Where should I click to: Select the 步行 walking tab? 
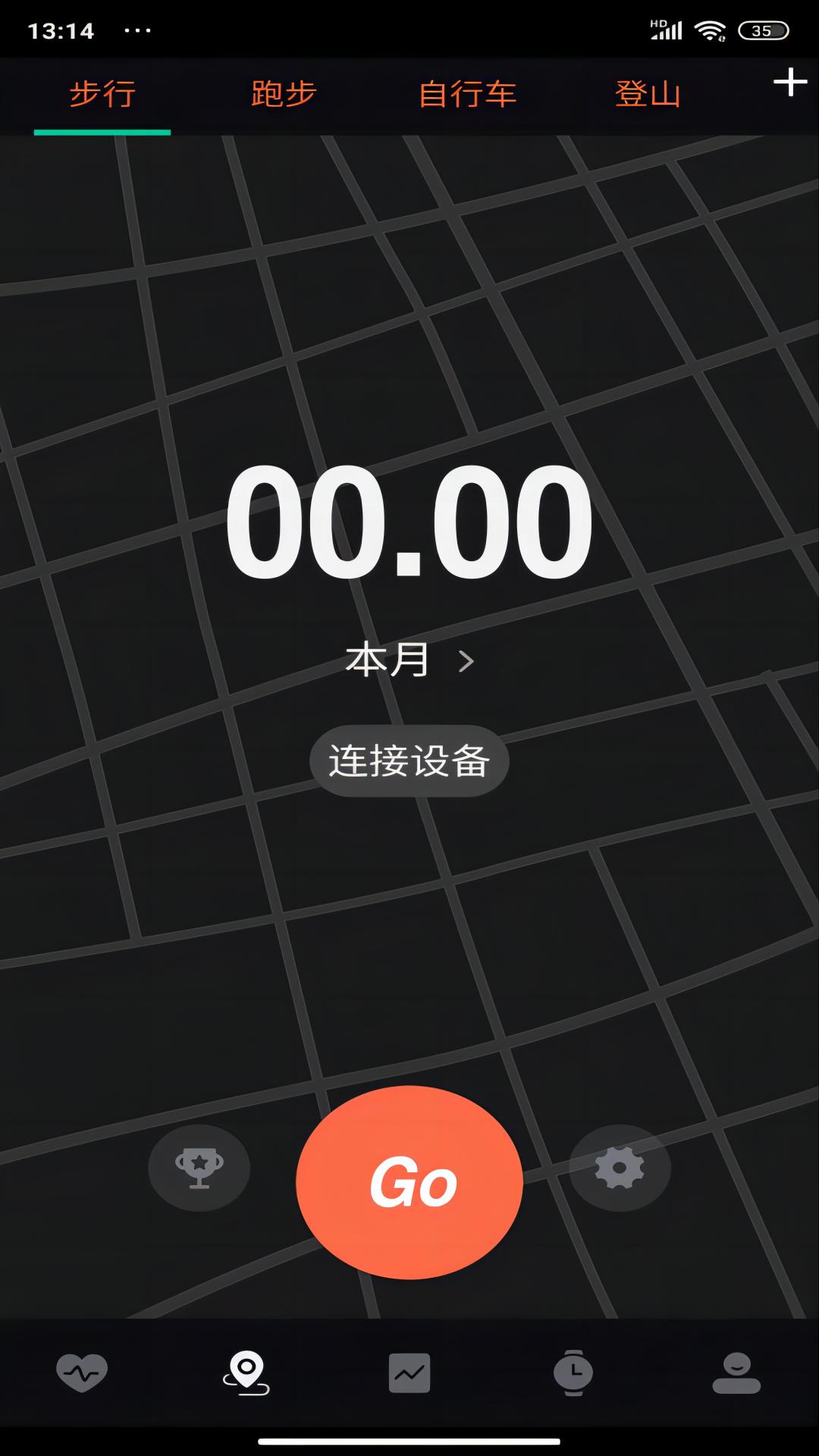[102, 94]
